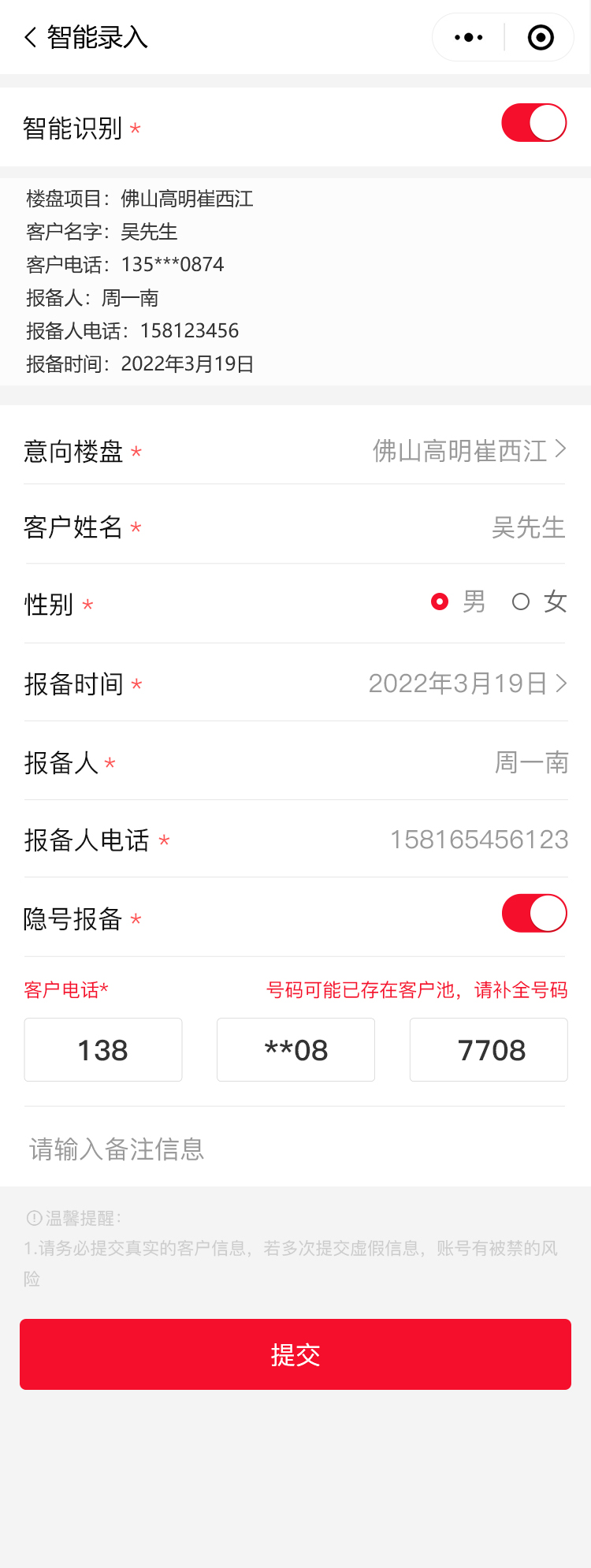The width and height of the screenshot is (591, 1568).
Task: Disable the 隐号报备 toggle
Action: coord(533,914)
